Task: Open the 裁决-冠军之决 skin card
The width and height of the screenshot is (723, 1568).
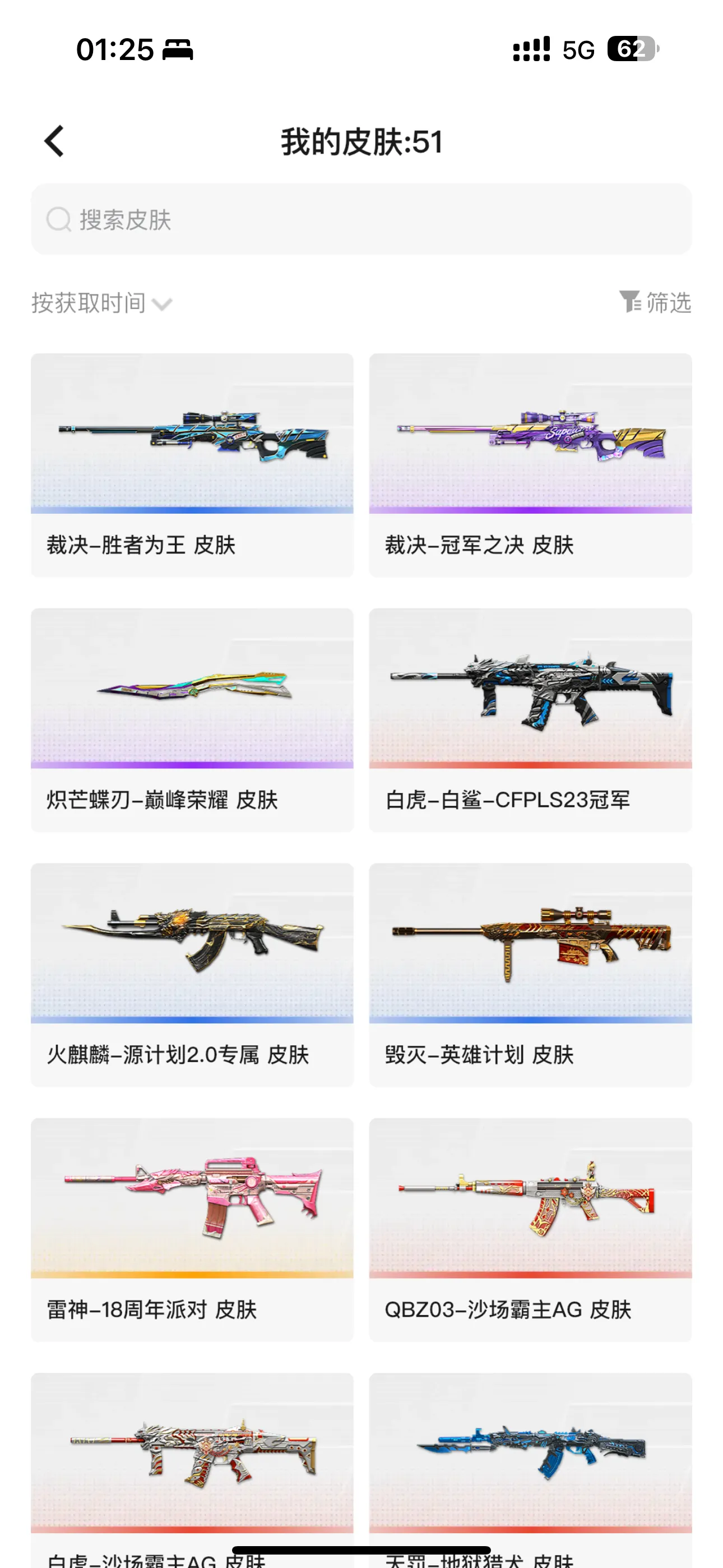Action: (x=531, y=465)
